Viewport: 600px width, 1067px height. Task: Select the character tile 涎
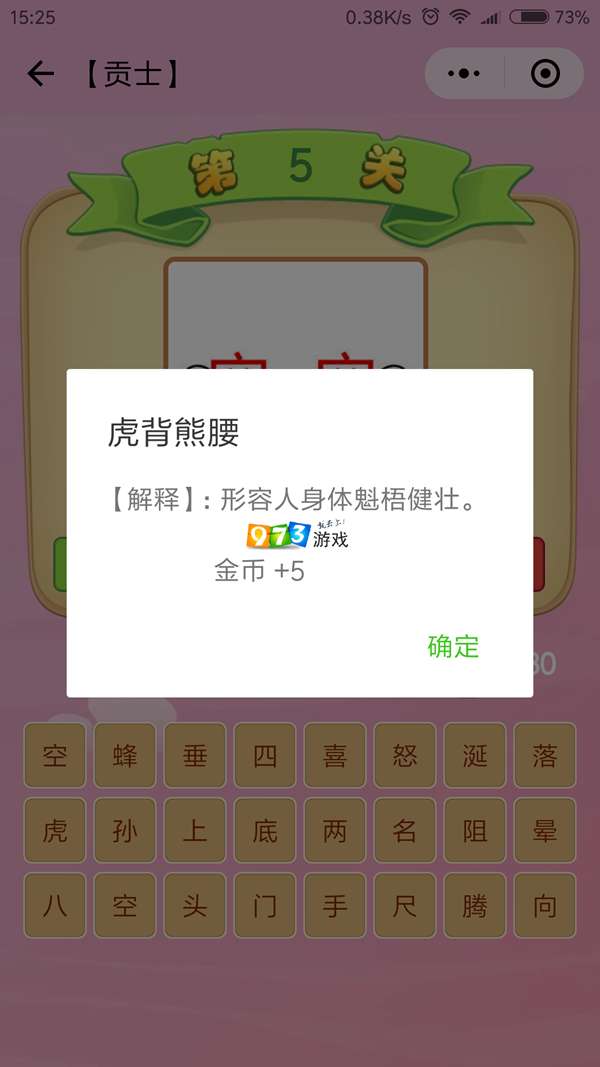click(475, 755)
